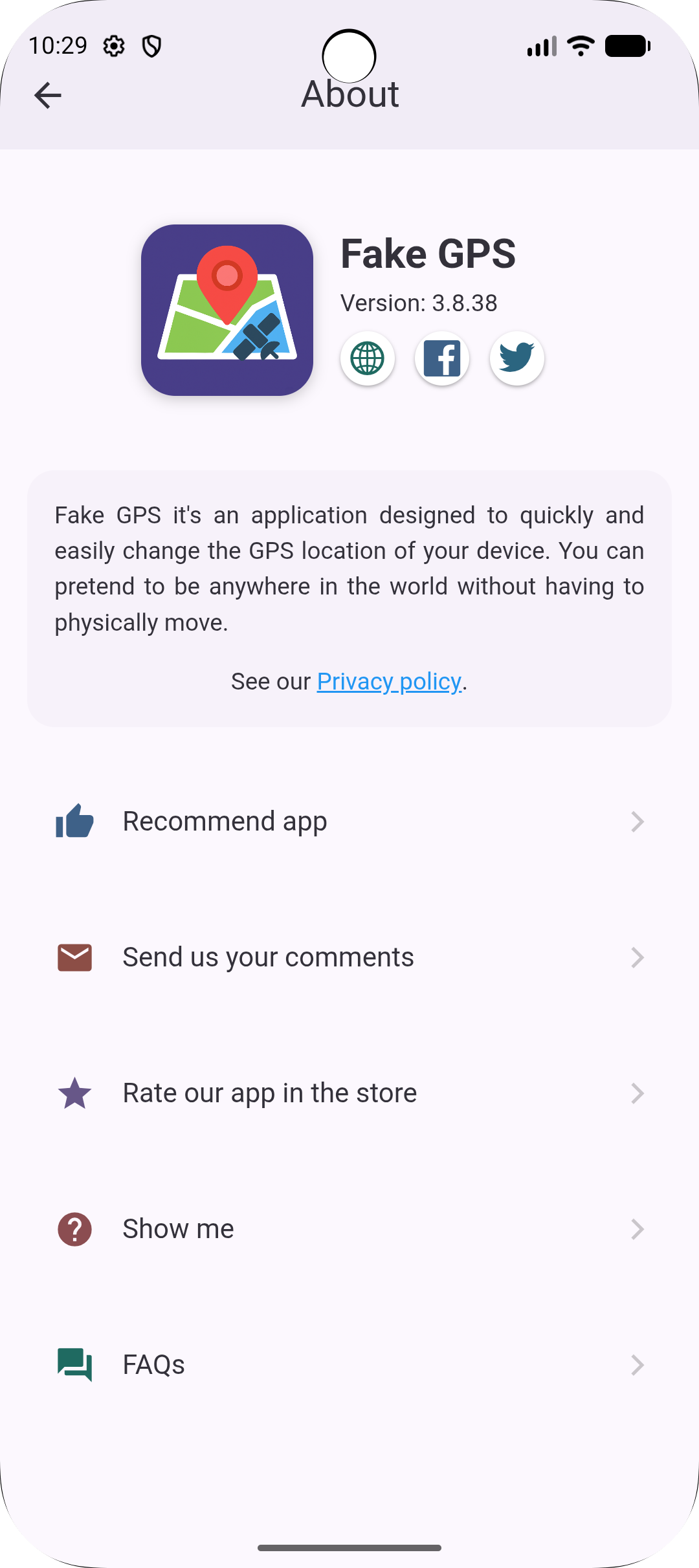The image size is (699, 1568).
Task: Open the Show me row
Action: click(349, 1229)
